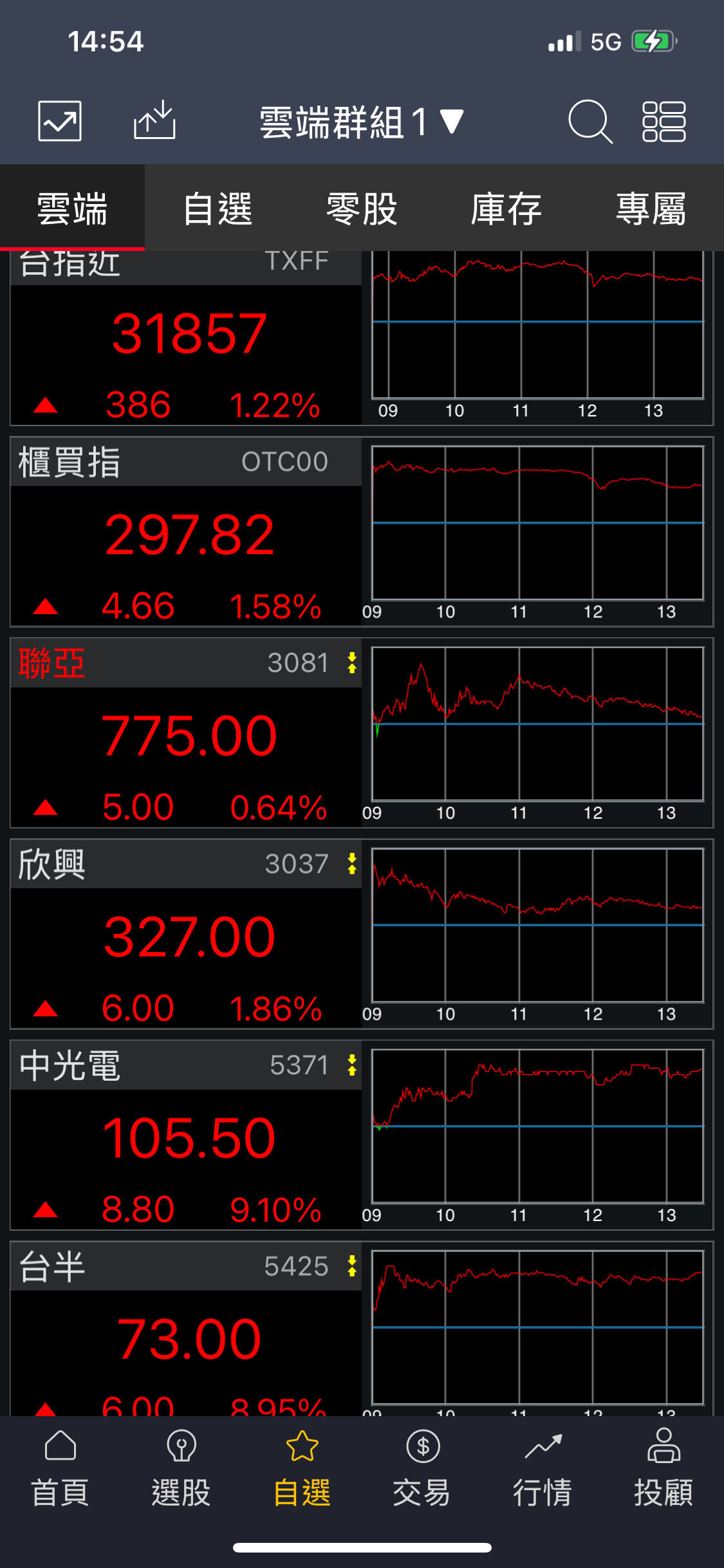Tap the download/export icon
This screenshot has height=1568, width=724.
(154, 120)
